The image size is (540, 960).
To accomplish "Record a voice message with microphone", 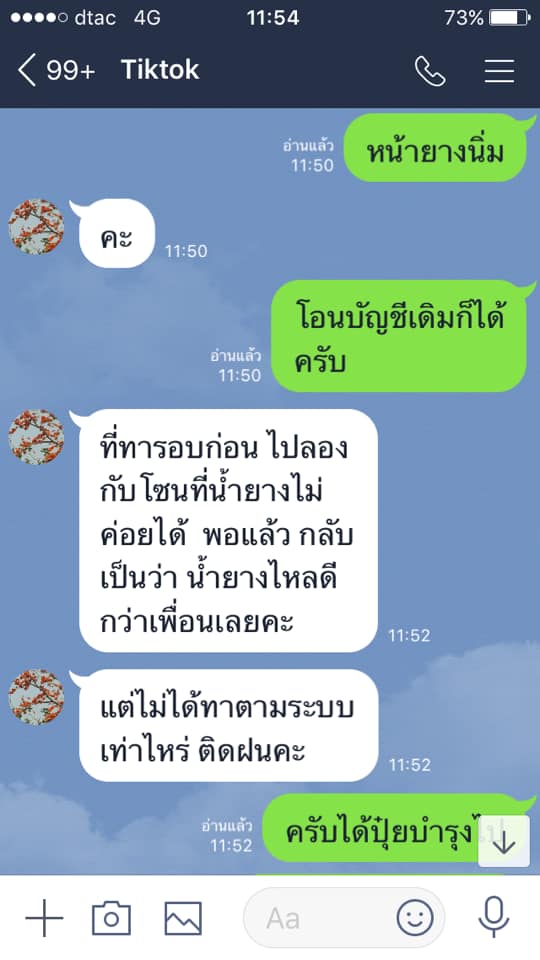I will tap(493, 917).
